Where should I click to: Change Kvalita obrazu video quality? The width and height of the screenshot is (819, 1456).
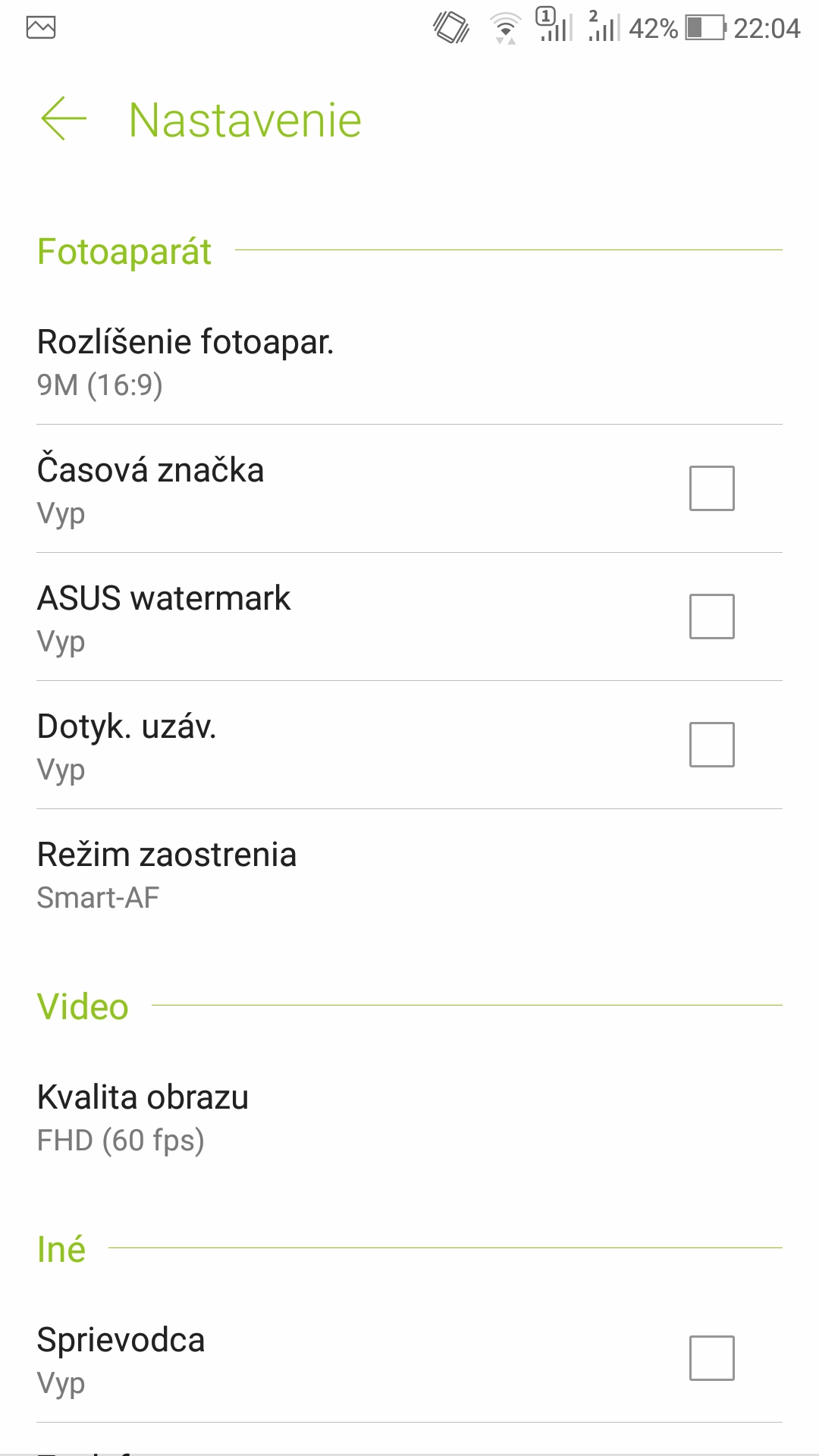pyautogui.click(x=409, y=1116)
